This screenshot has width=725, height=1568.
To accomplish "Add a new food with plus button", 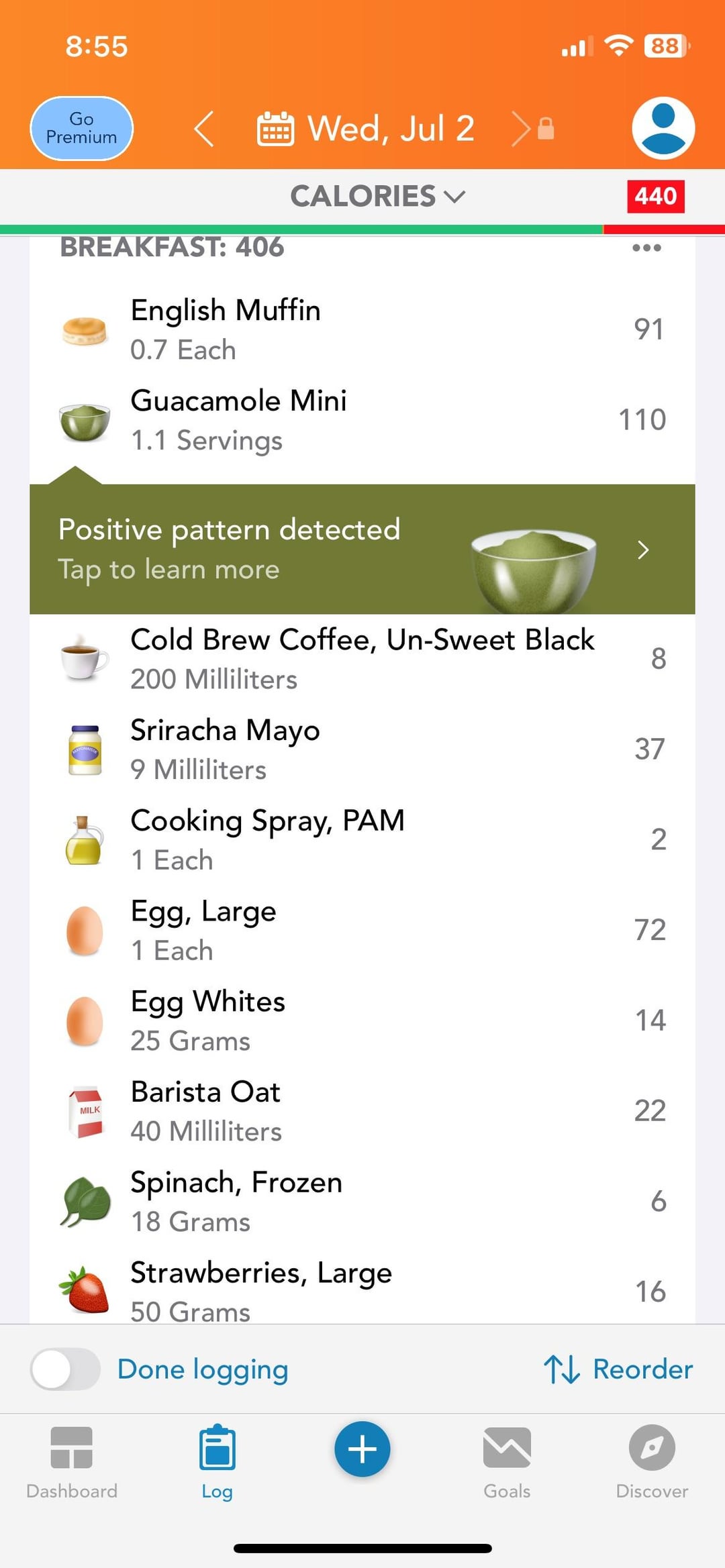I will (x=362, y=1449).
